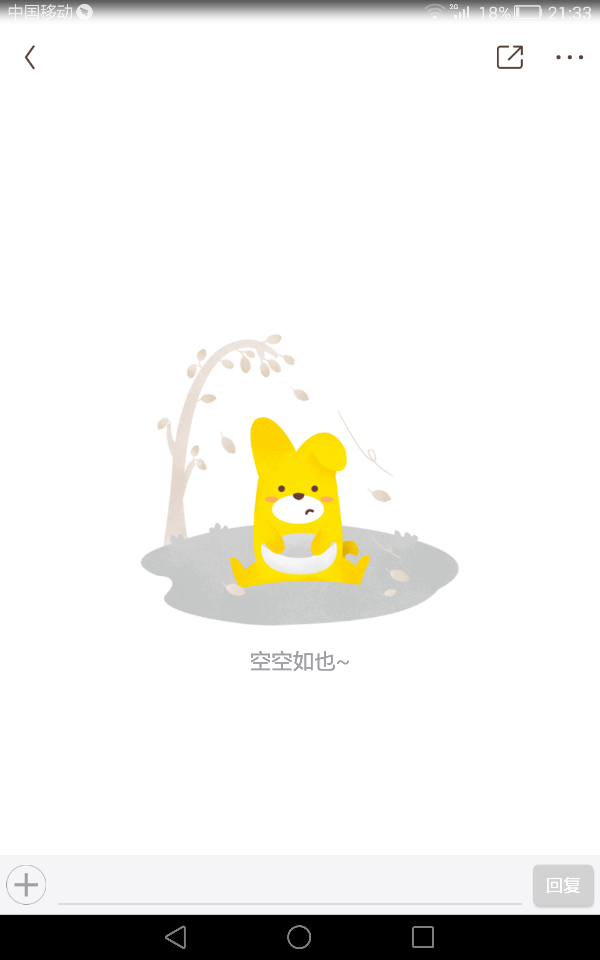
Task: Focus the reply text field
Action: tap(290, 885)
